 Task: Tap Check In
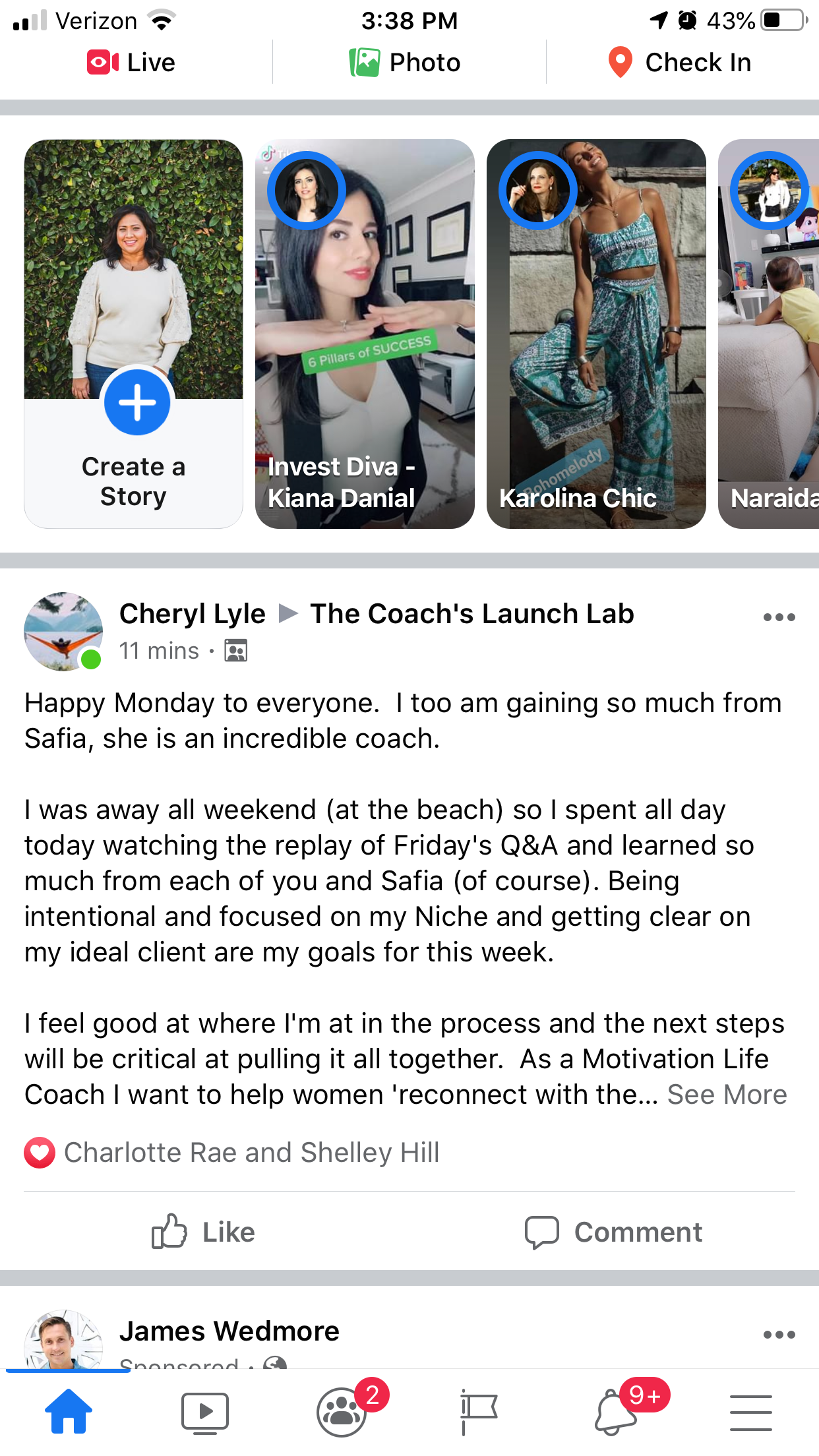coord(679,63)
